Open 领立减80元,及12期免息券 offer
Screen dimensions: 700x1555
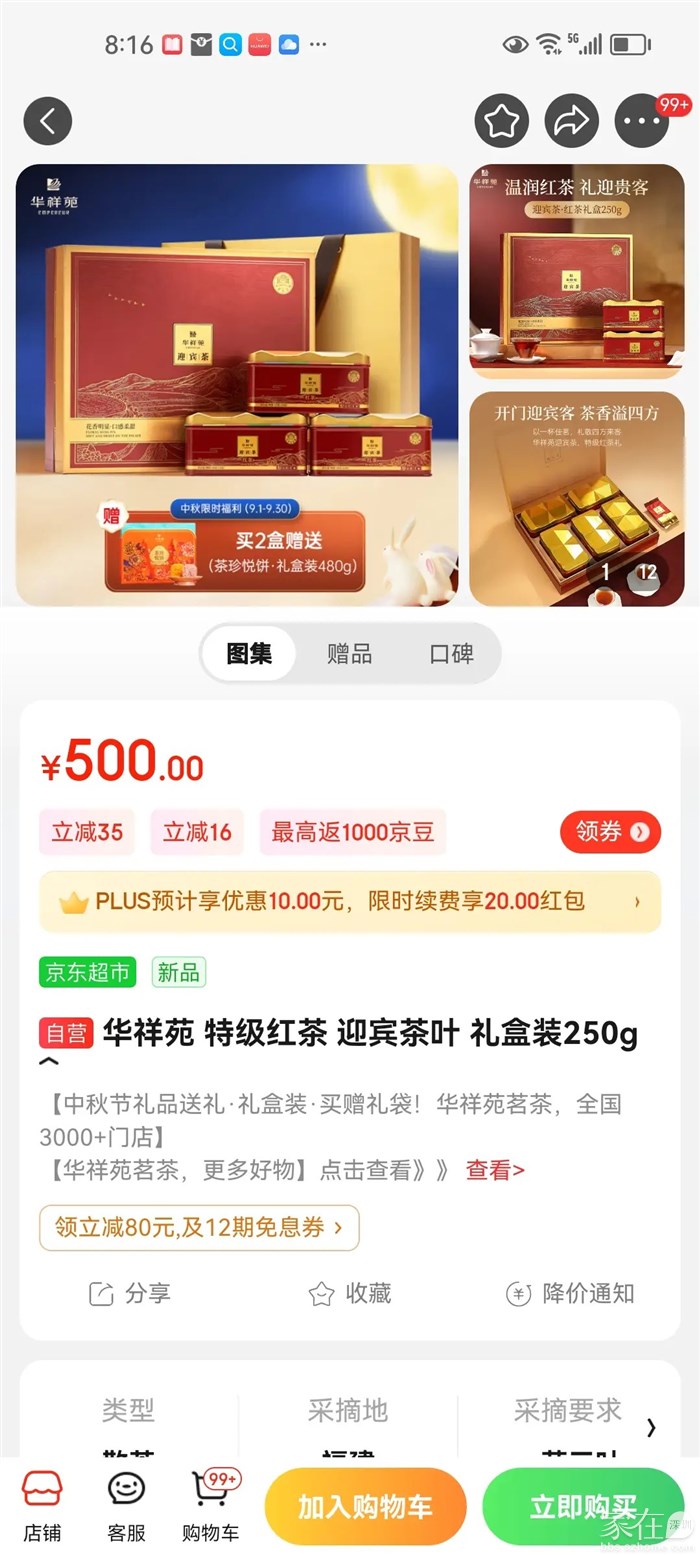pyautogui.click(x=199, y=1227)
